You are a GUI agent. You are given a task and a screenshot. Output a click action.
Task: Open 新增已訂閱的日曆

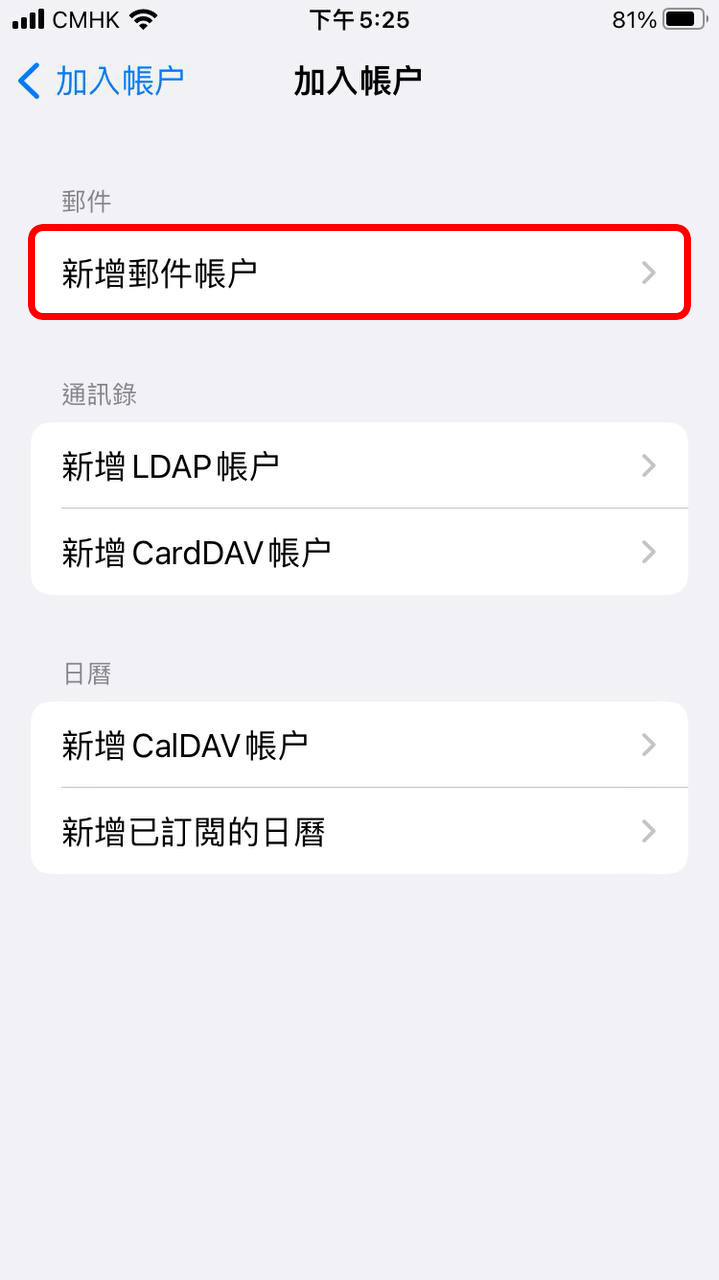(x=359, y=831)
